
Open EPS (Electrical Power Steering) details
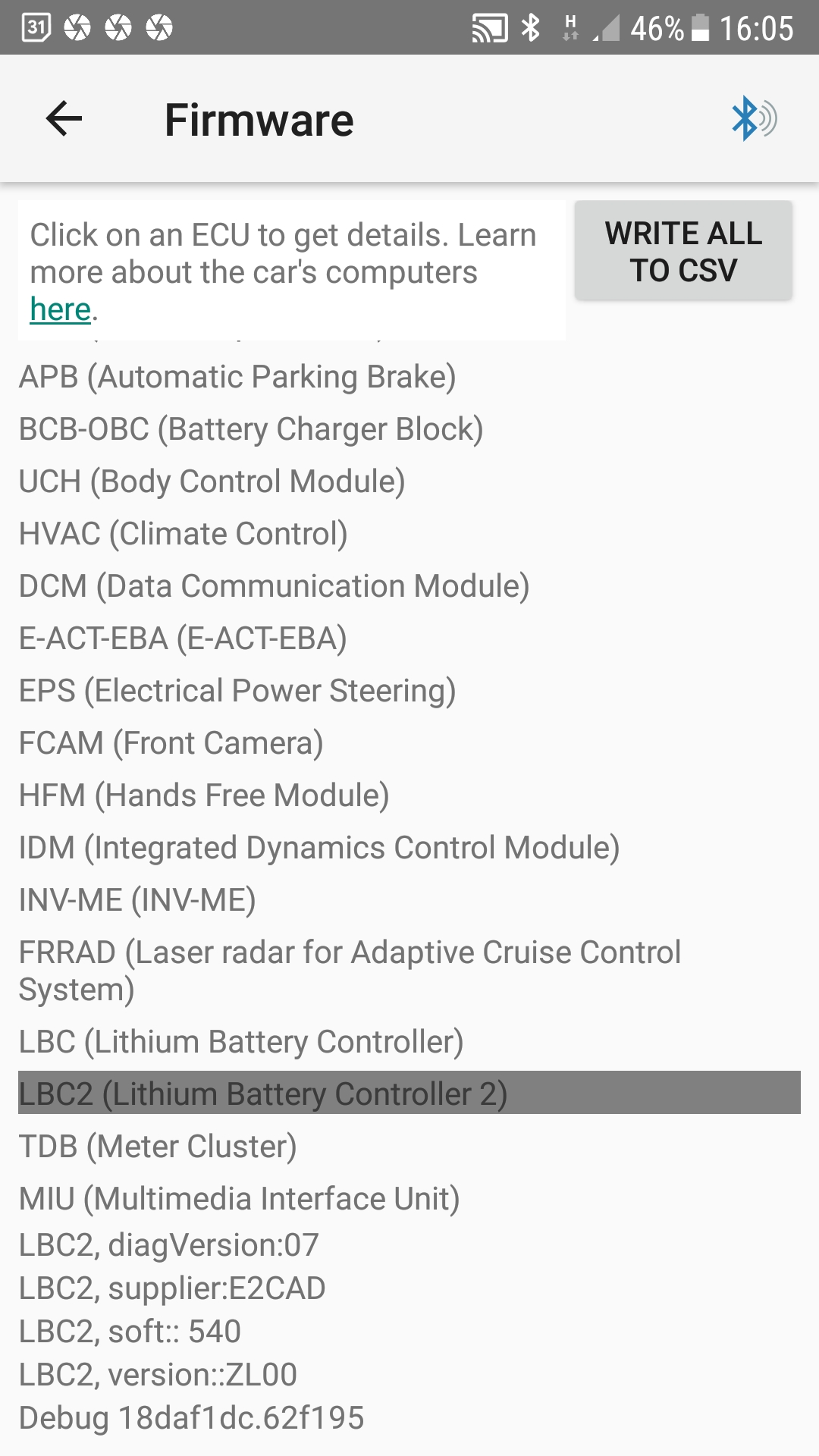coord(409,691)
